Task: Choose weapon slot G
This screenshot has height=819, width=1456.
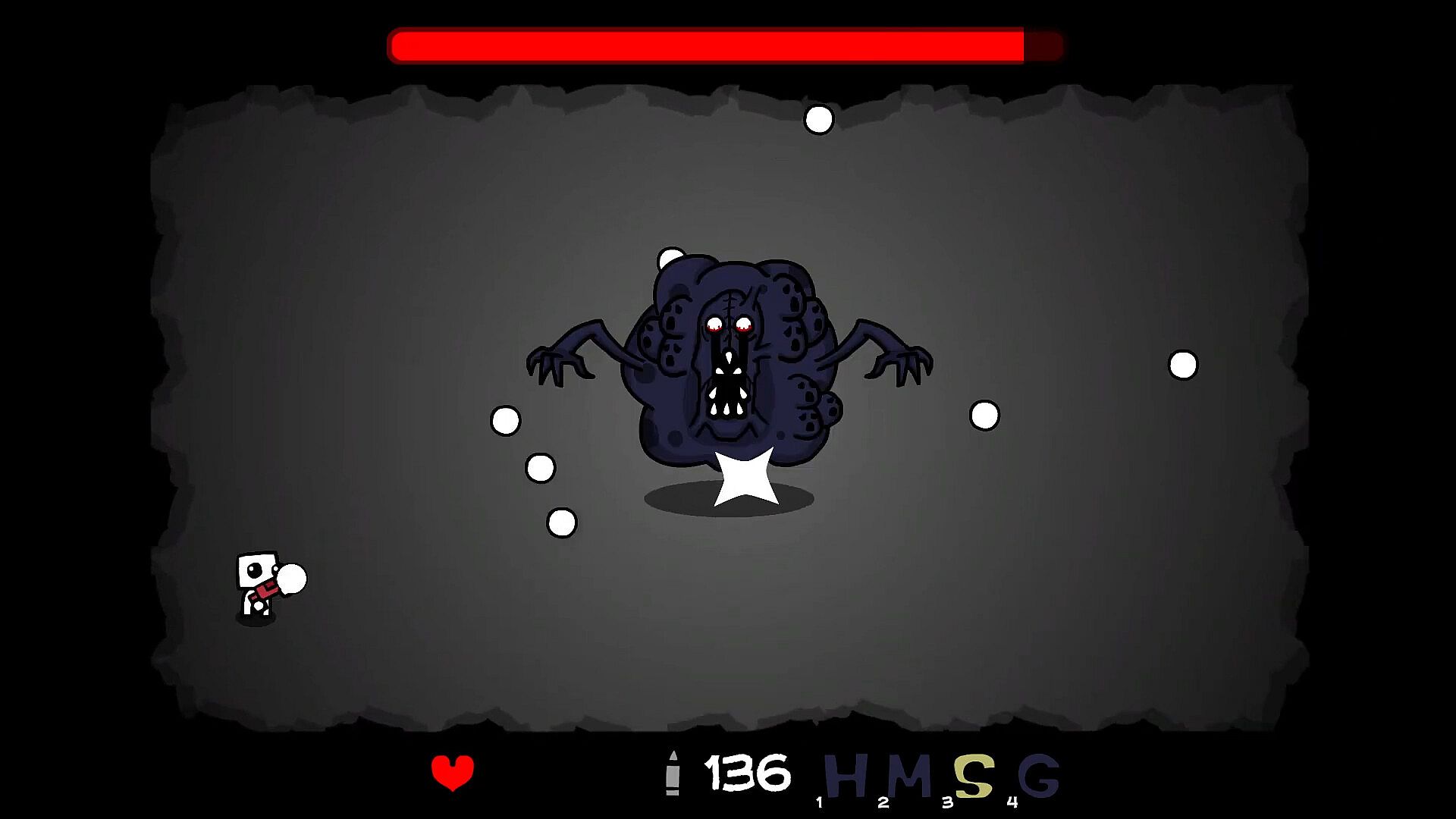Action: point(1038,777)
